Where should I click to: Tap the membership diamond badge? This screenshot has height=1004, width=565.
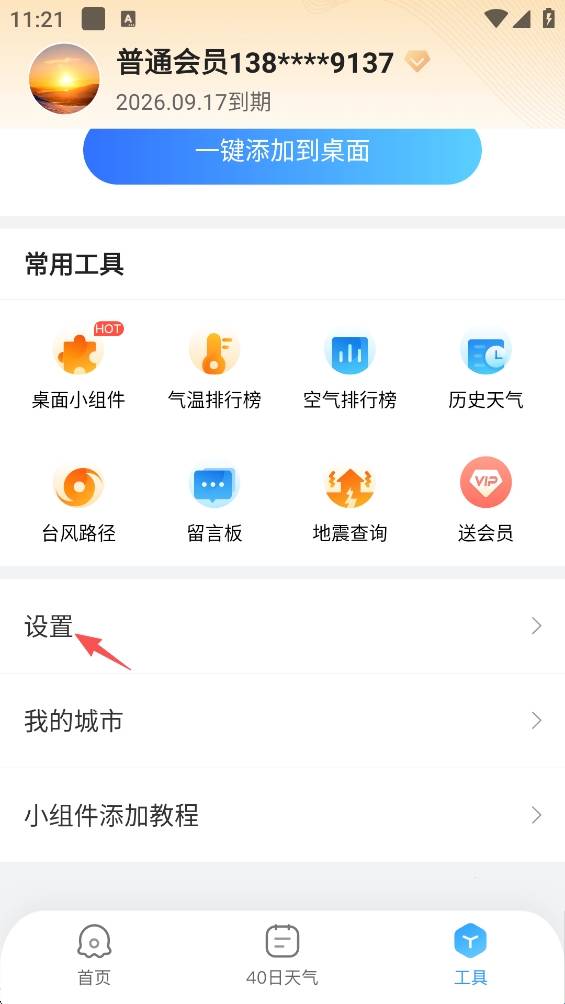[x=417, y=62]
